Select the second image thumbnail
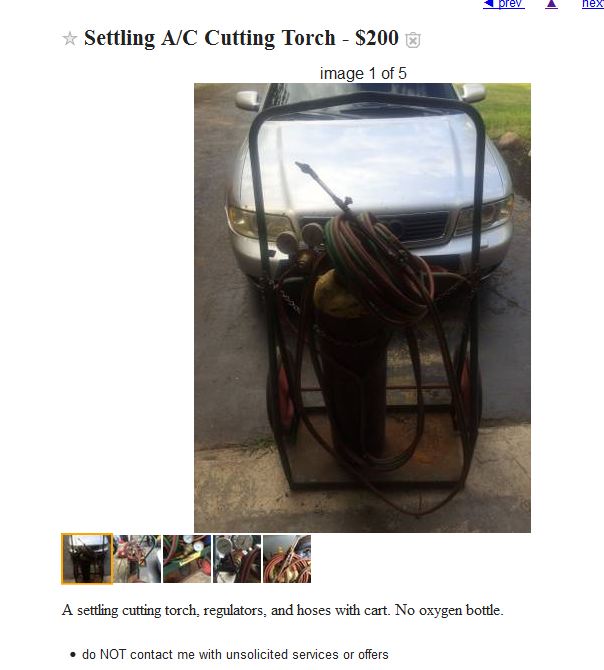The height and width of the screenshot is (670, 604). point(137,559)
